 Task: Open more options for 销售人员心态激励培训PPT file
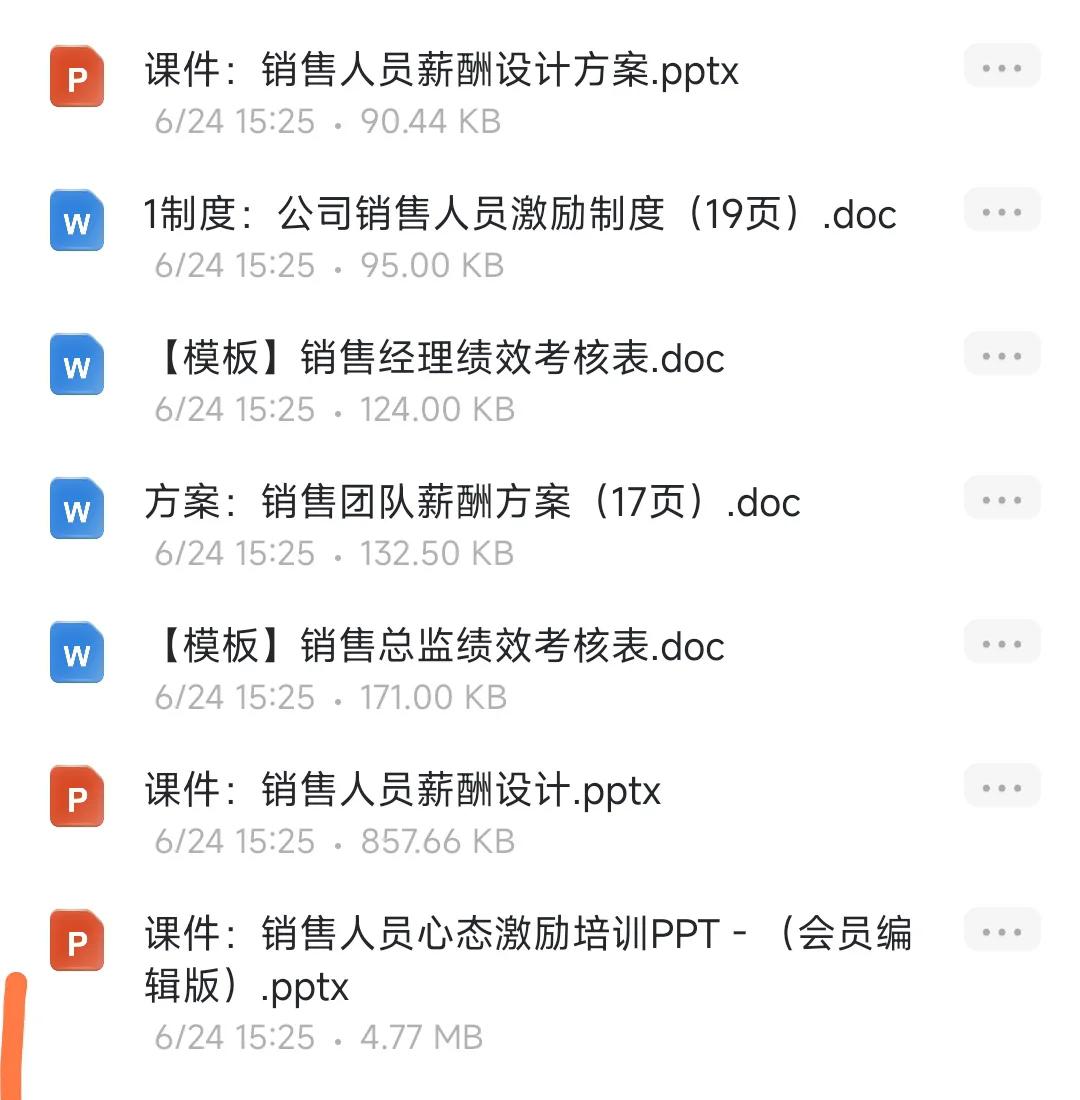1001,930
